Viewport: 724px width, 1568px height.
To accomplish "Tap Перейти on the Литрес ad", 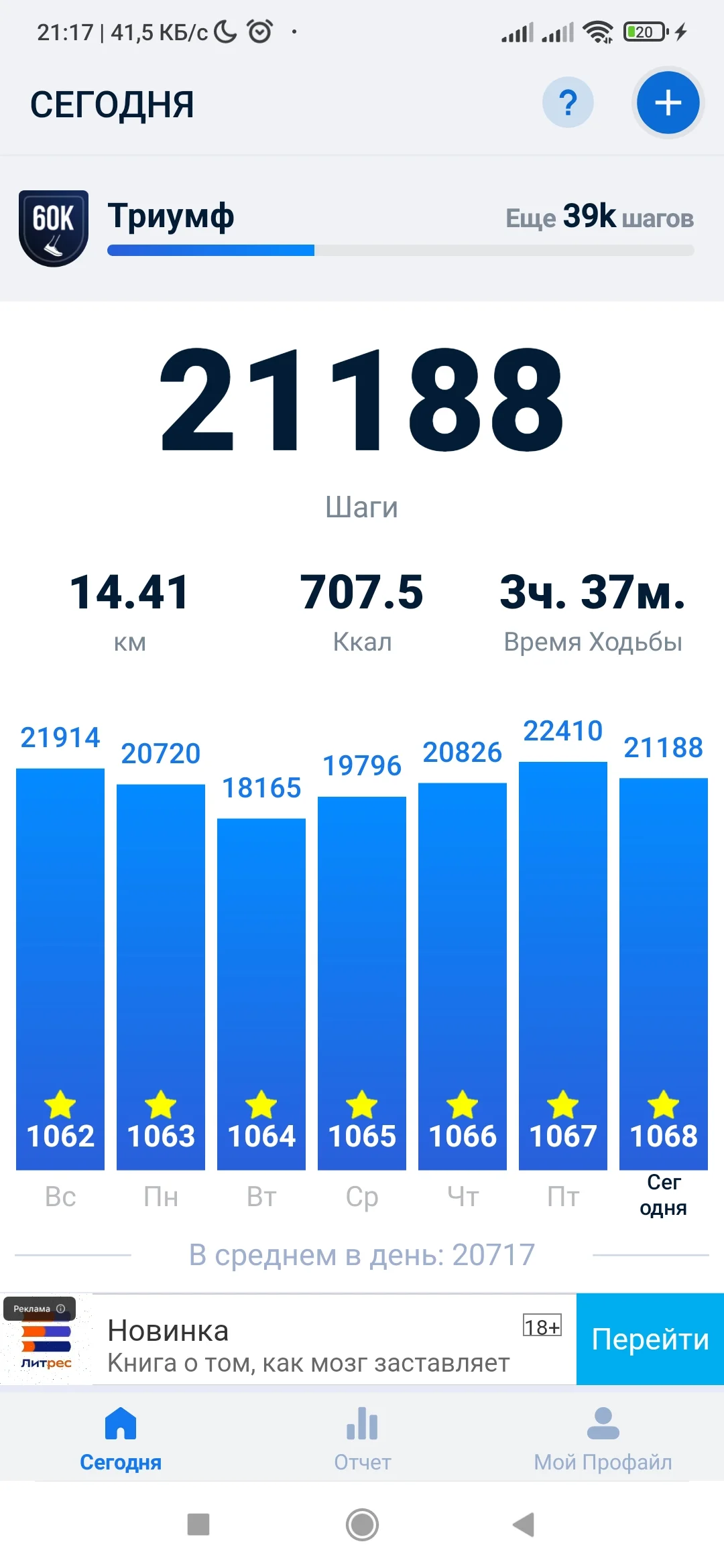I will 650,1340.
